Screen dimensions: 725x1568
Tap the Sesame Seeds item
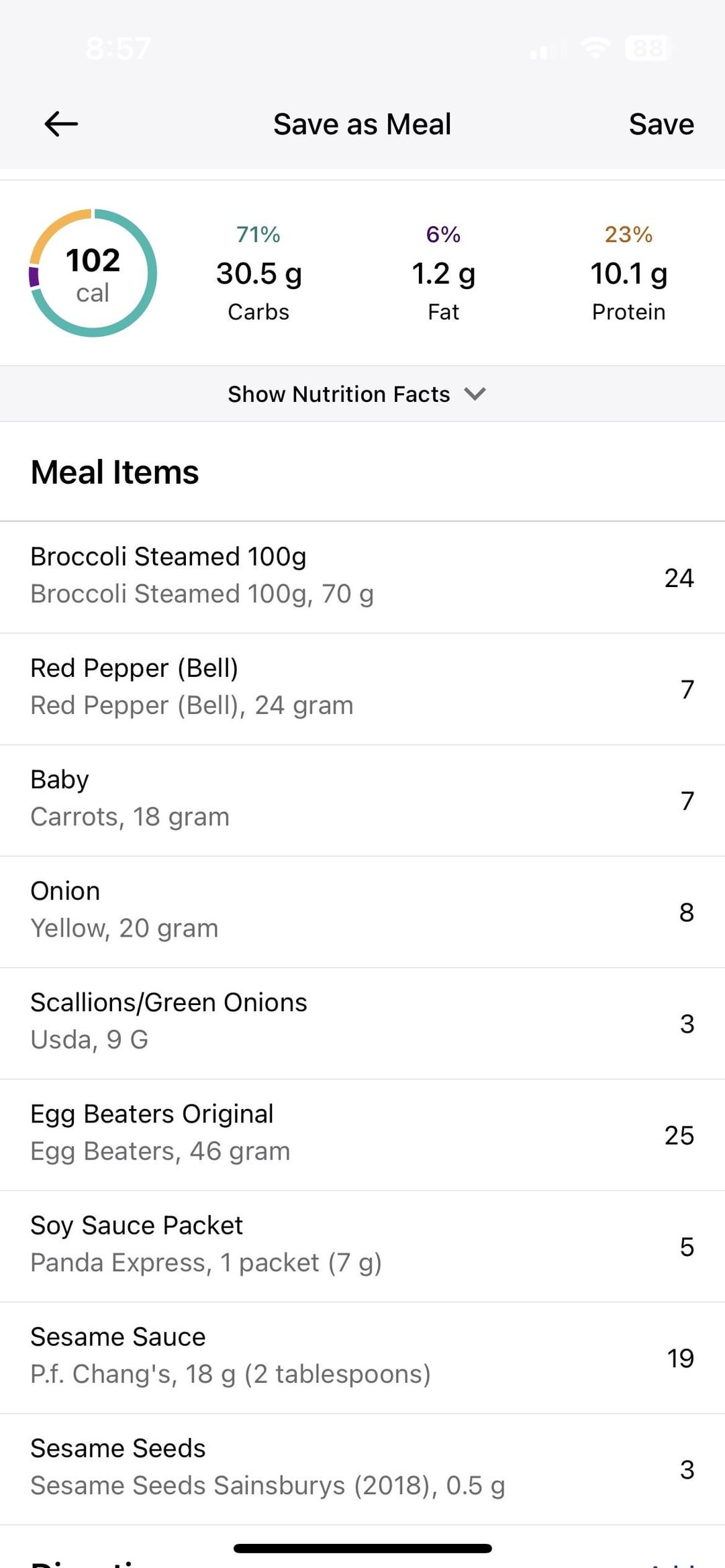click(x=362, y=1469)
